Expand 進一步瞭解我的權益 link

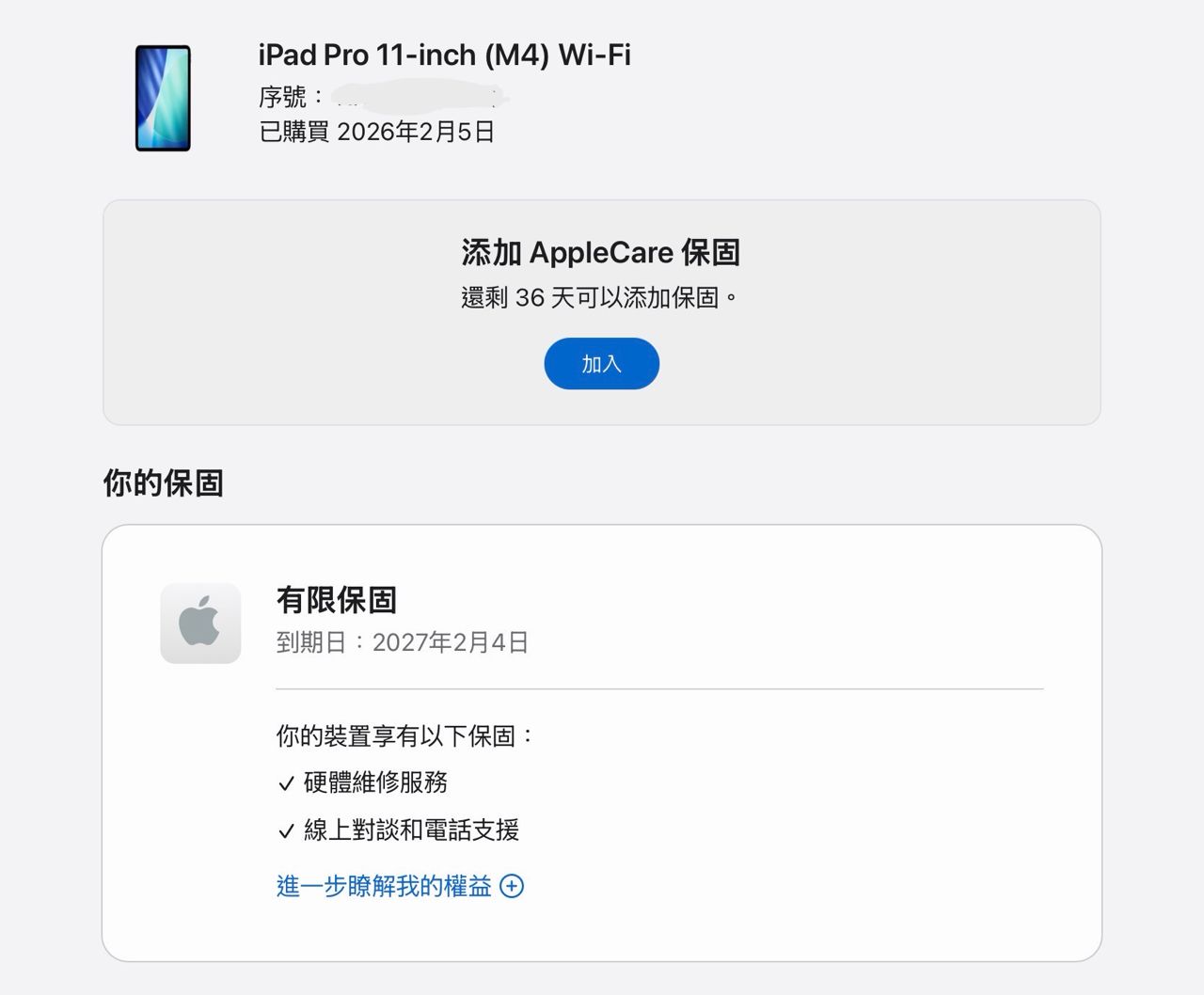(x=400, y=886)
